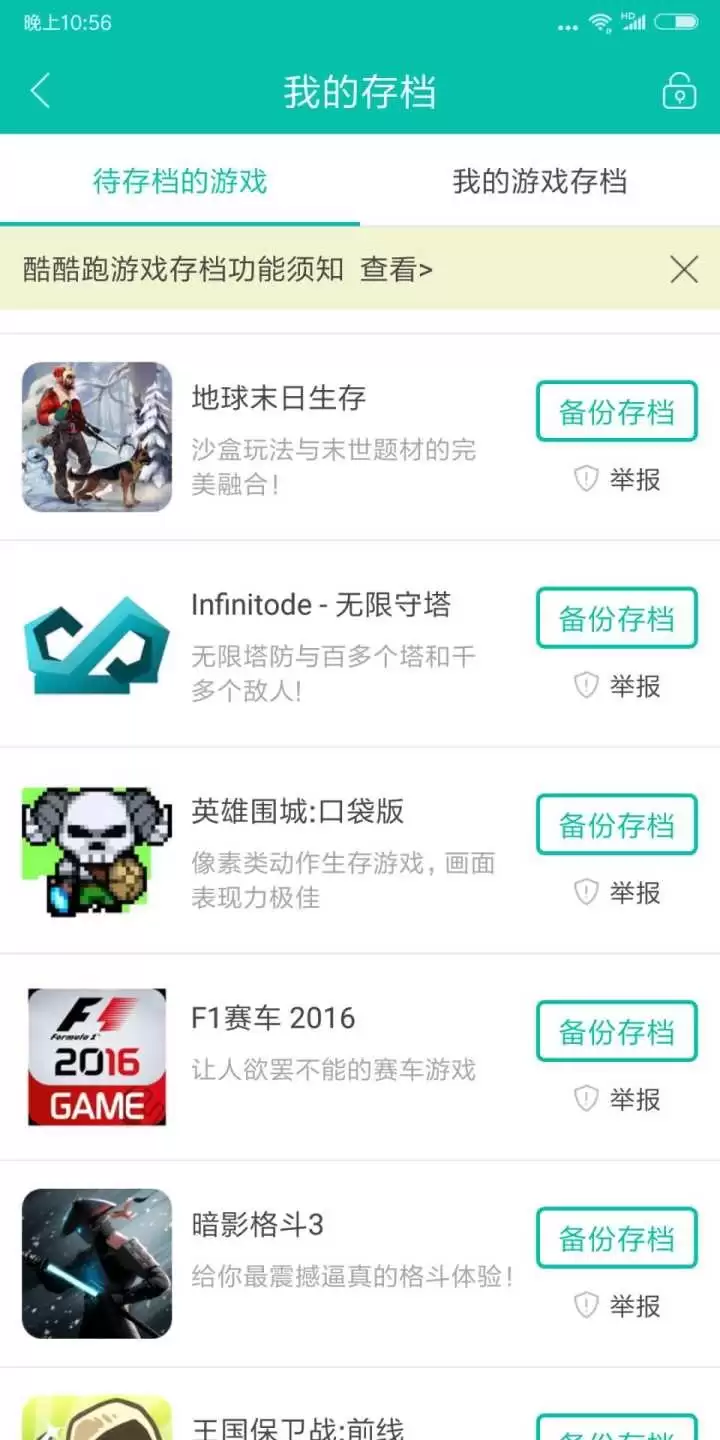Click 备份存档 for F1赛车 2016

pos(616,1031)
